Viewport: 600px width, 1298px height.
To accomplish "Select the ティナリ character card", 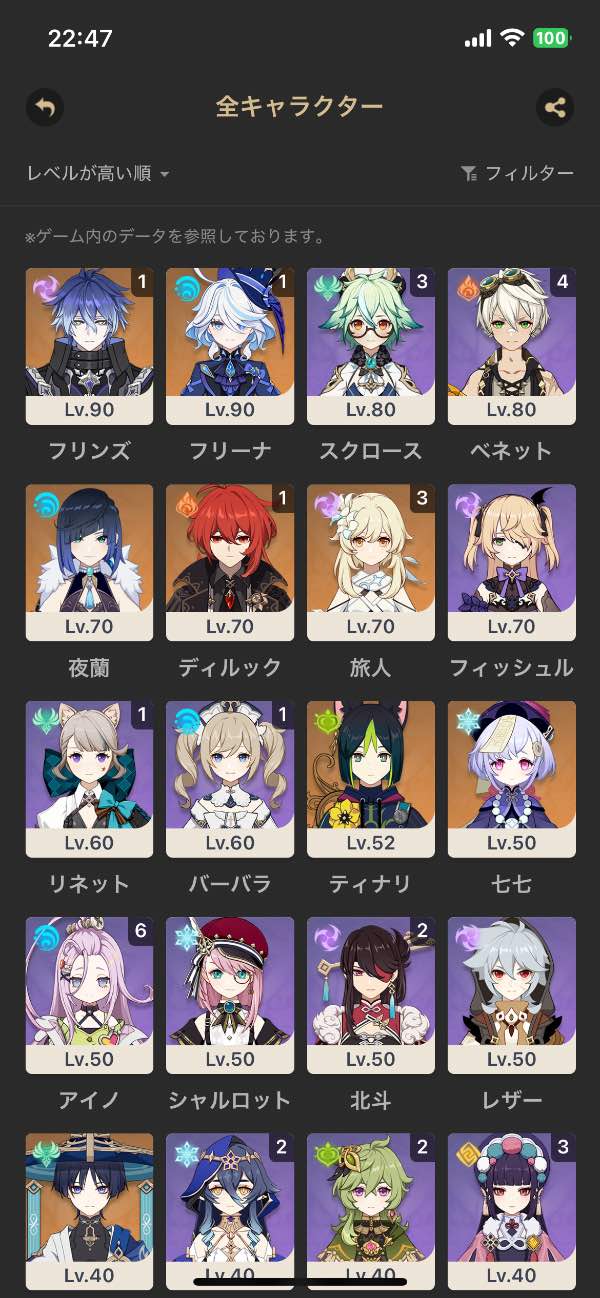I will (371, 778).
